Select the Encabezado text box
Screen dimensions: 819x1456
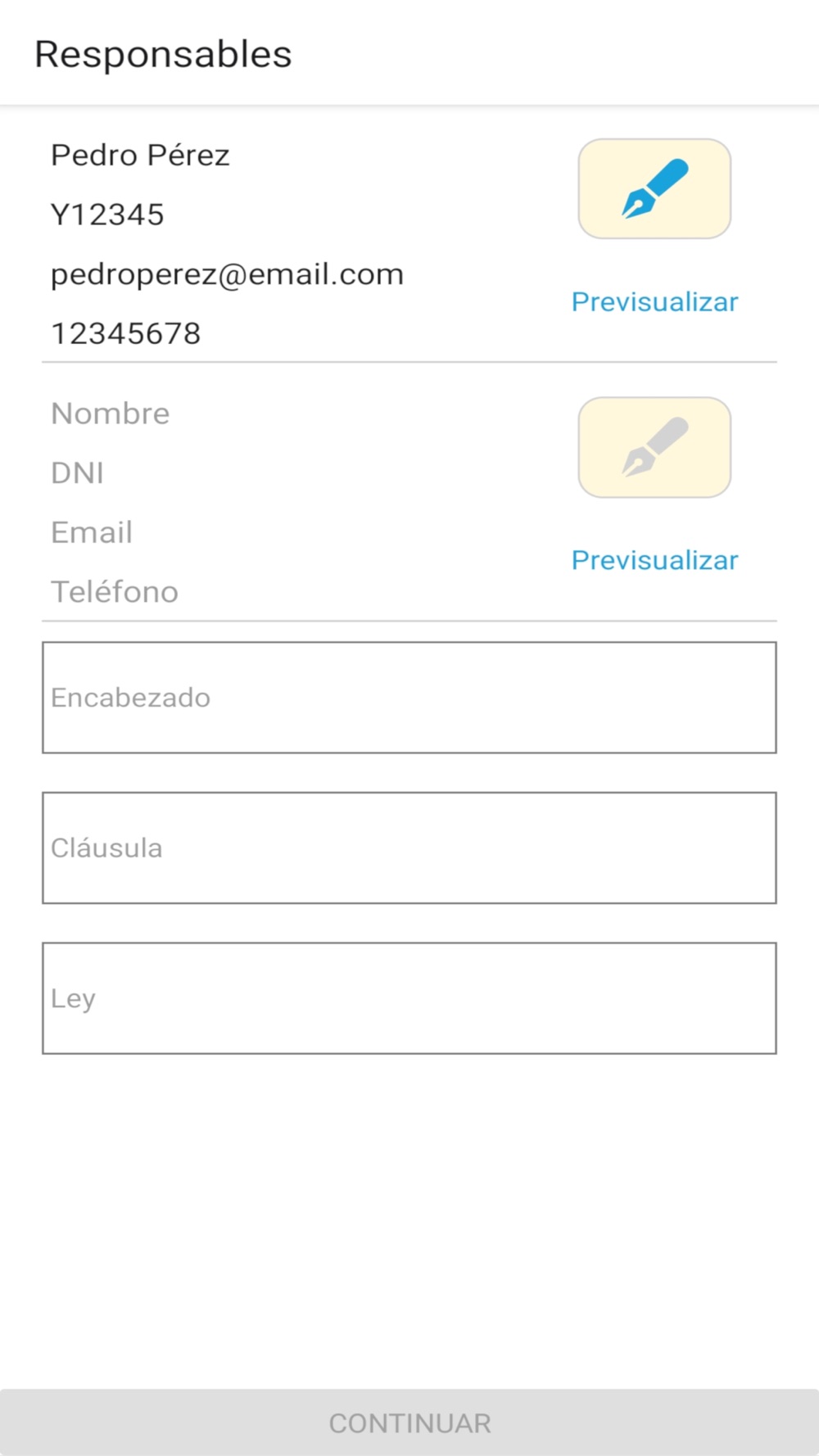coord(409,698)
